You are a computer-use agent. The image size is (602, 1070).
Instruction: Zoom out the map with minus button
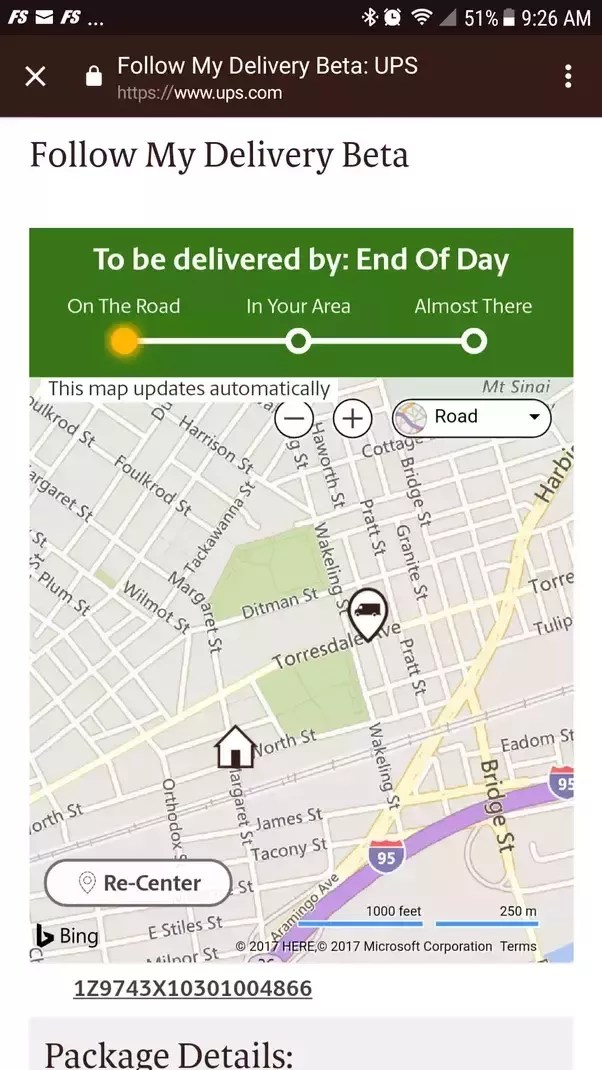[x=293, y=418]
